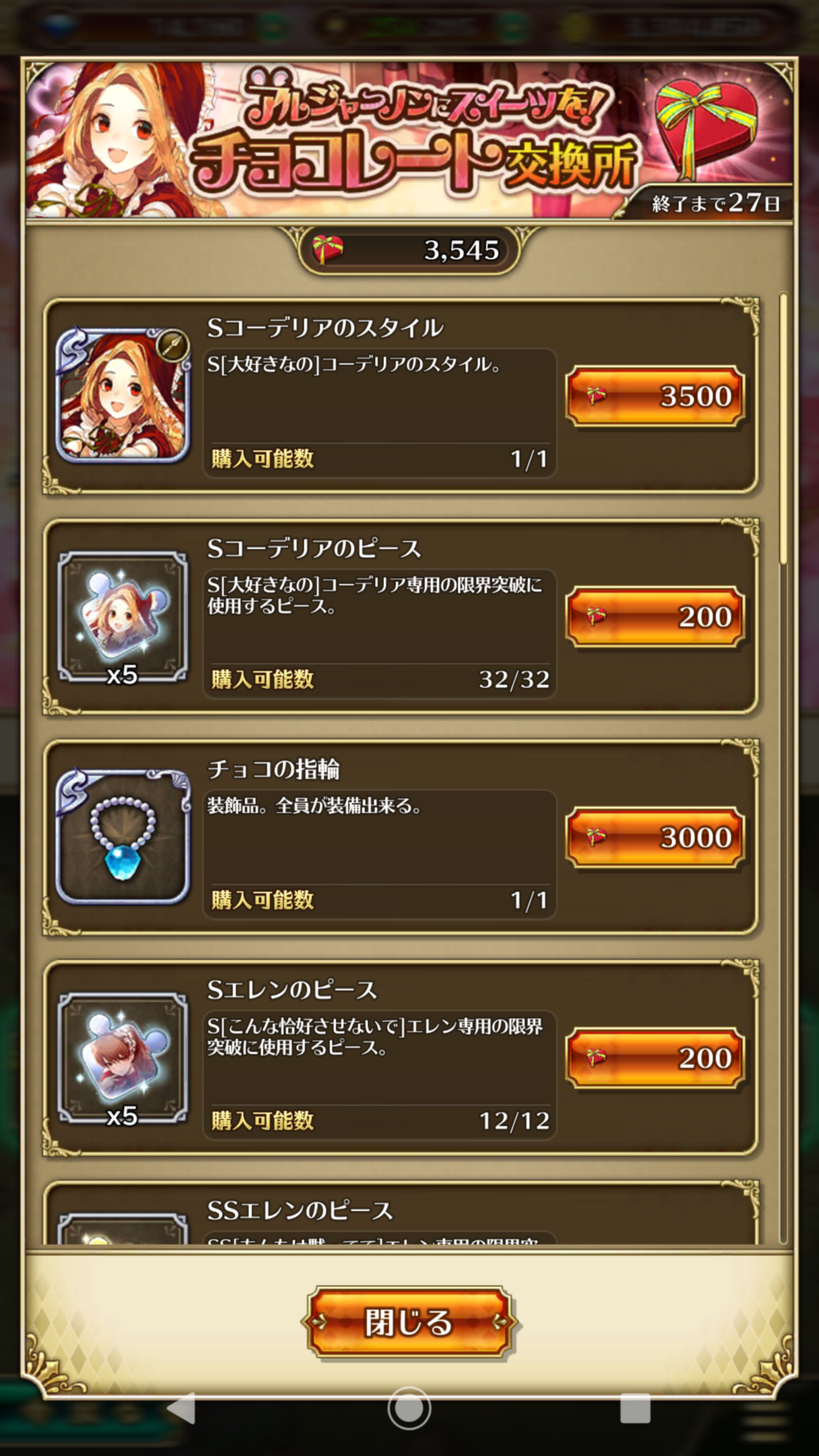Buy Sコーデリアのピース for 200
This screenshot has width=819, height=1456.
[x=654, y=617]
